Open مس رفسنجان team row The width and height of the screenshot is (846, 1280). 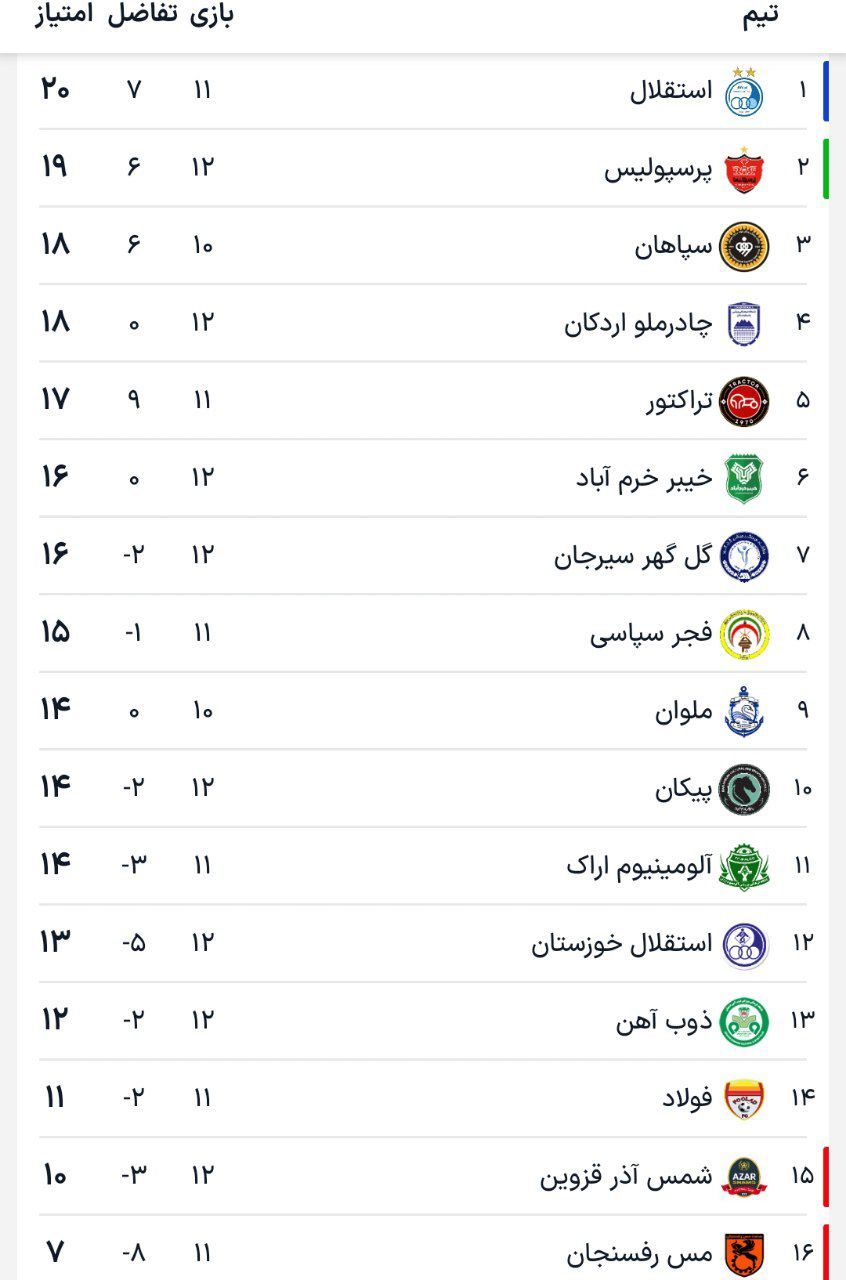[423, 1248]
